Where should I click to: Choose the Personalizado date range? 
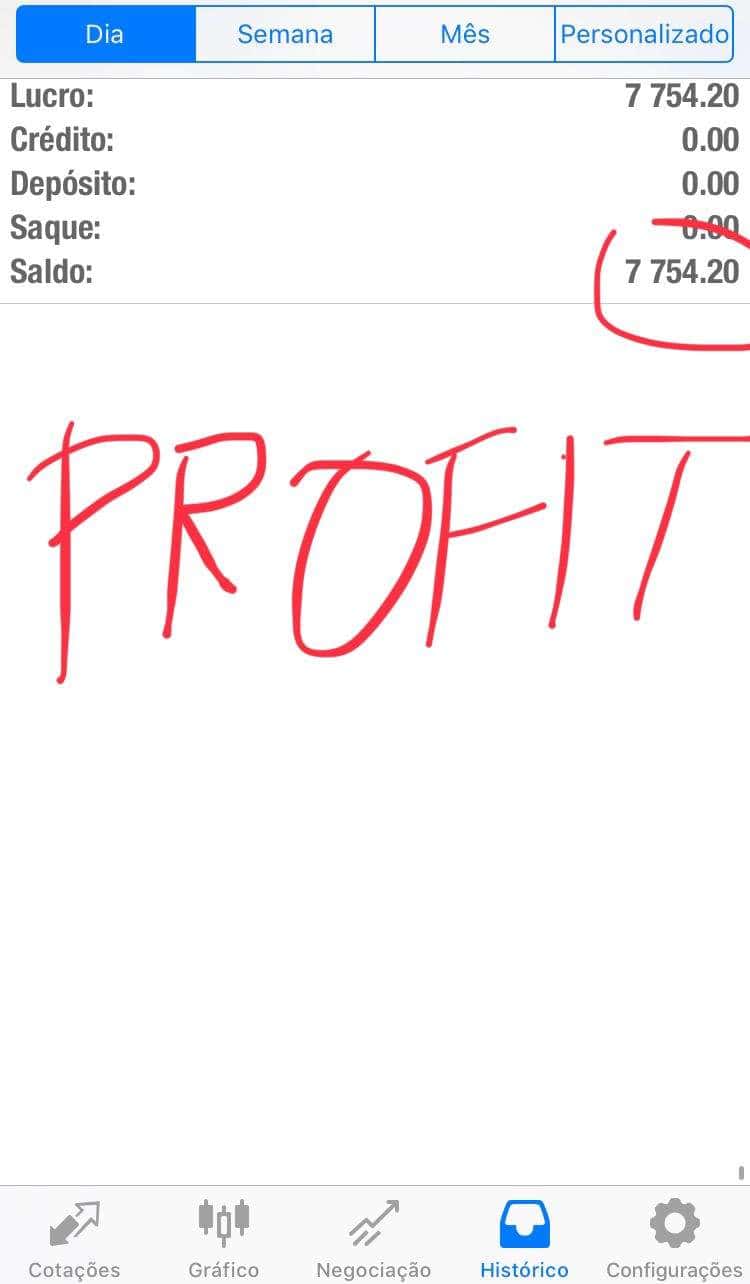644,34
